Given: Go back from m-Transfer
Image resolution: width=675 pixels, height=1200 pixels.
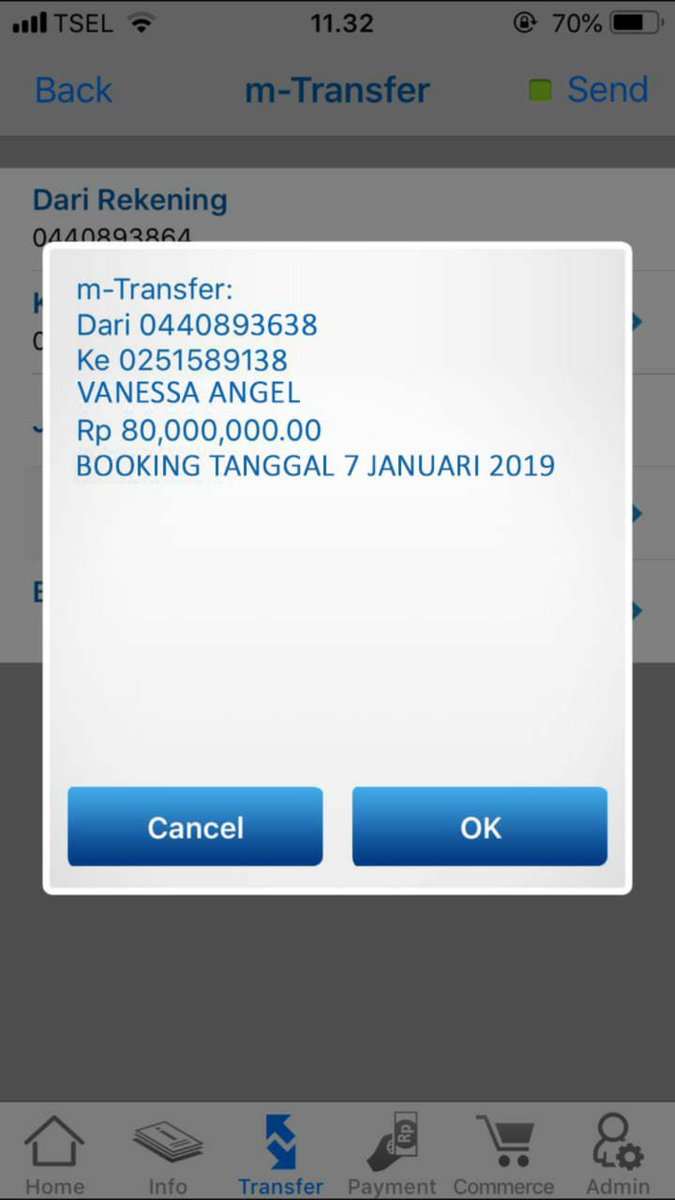Looking at the screenshot, I should [73, 90].
